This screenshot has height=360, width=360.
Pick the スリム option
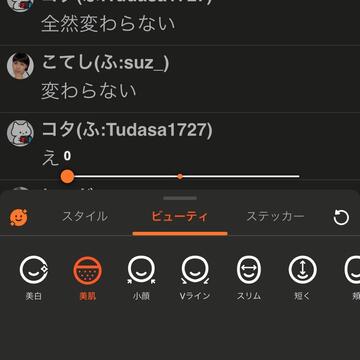[249, 278]
